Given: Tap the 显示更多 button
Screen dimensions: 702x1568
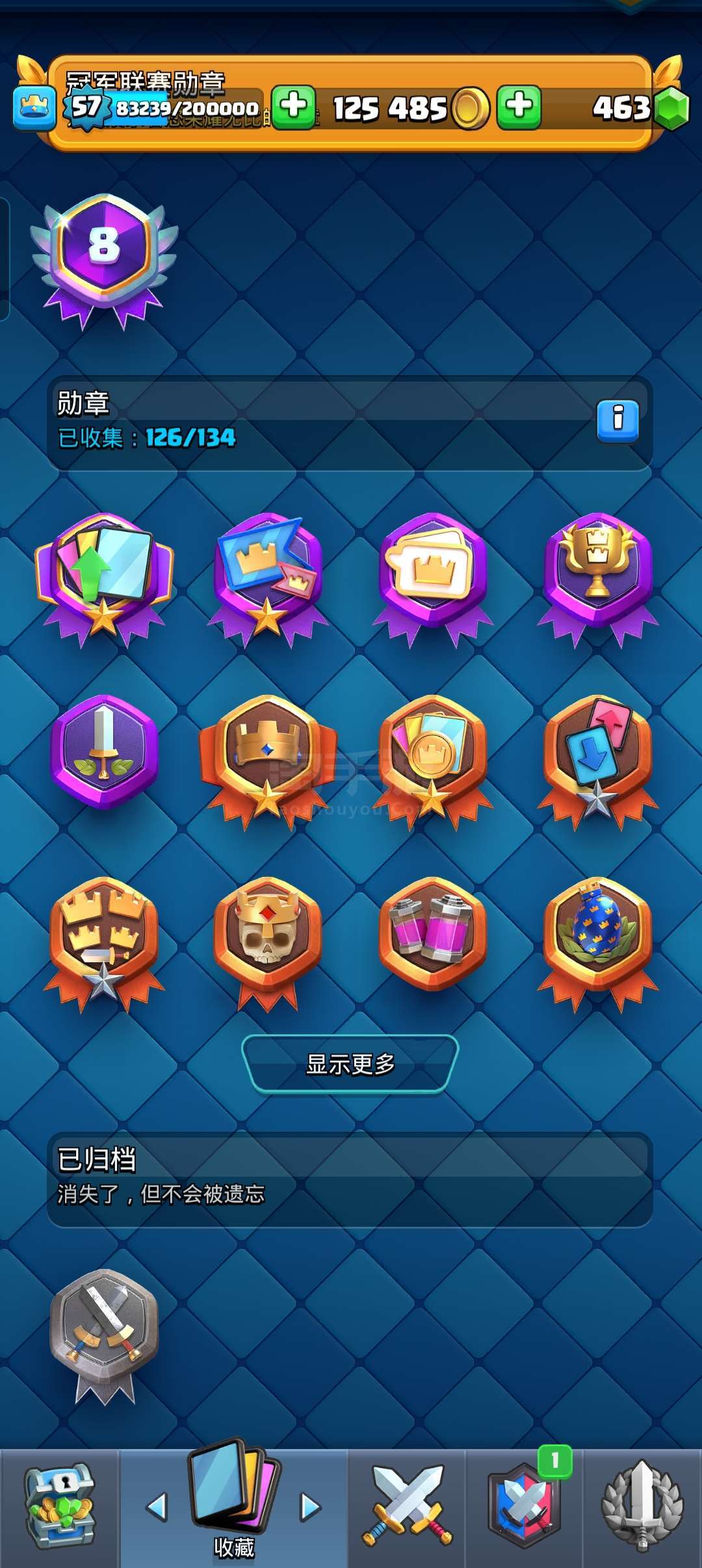Looking at the screenshot, I should tap(350, 1064).
